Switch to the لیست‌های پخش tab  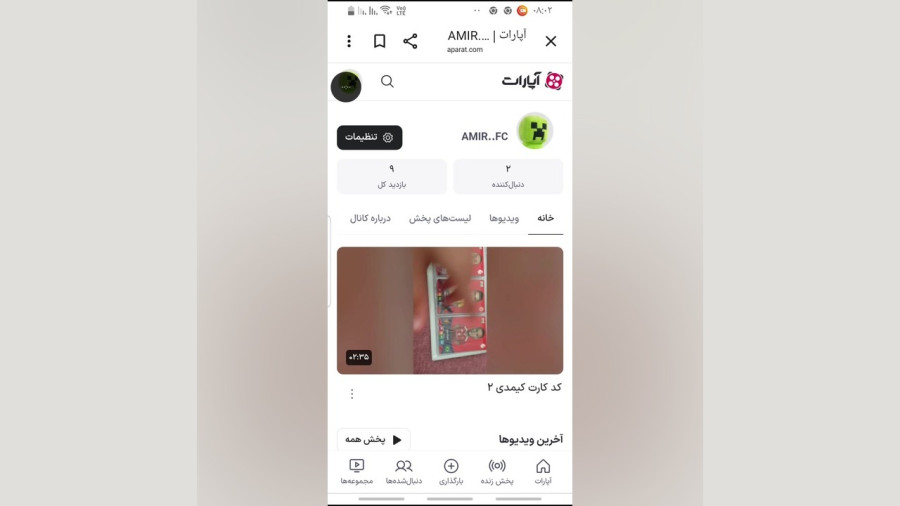point(440,218)
